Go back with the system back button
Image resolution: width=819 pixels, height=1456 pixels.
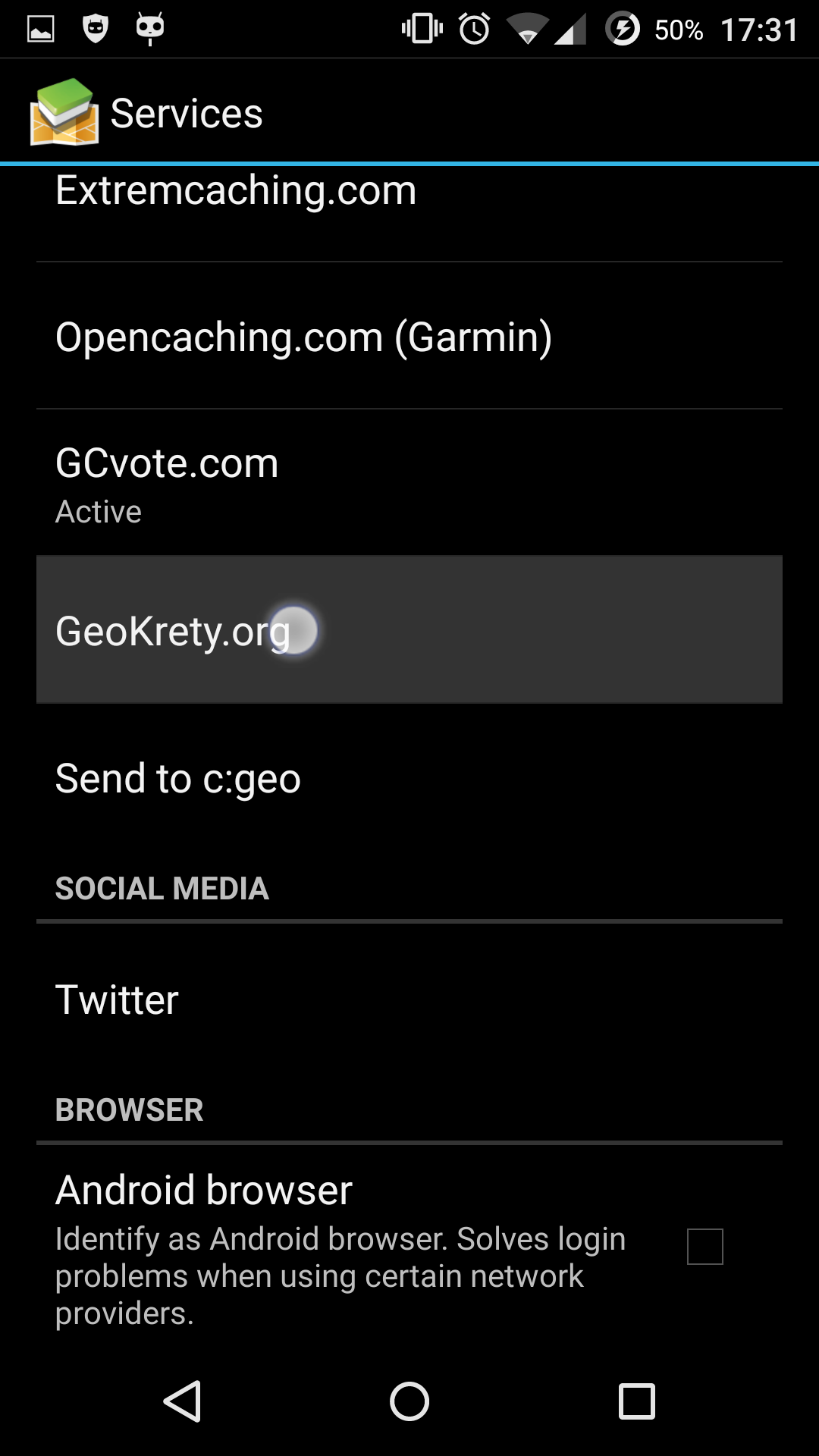(182, 1401)
